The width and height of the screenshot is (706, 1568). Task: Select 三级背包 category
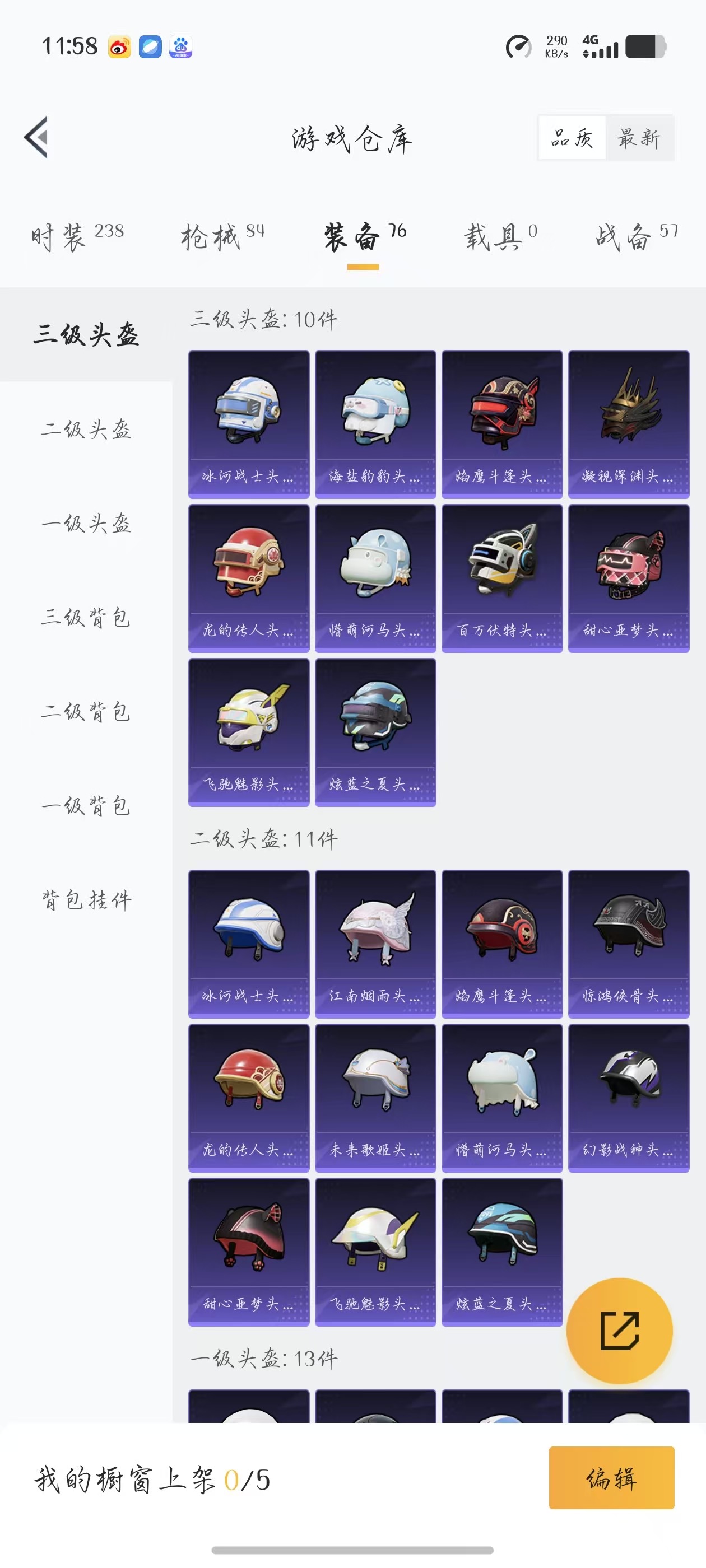[x=86, y=618]
